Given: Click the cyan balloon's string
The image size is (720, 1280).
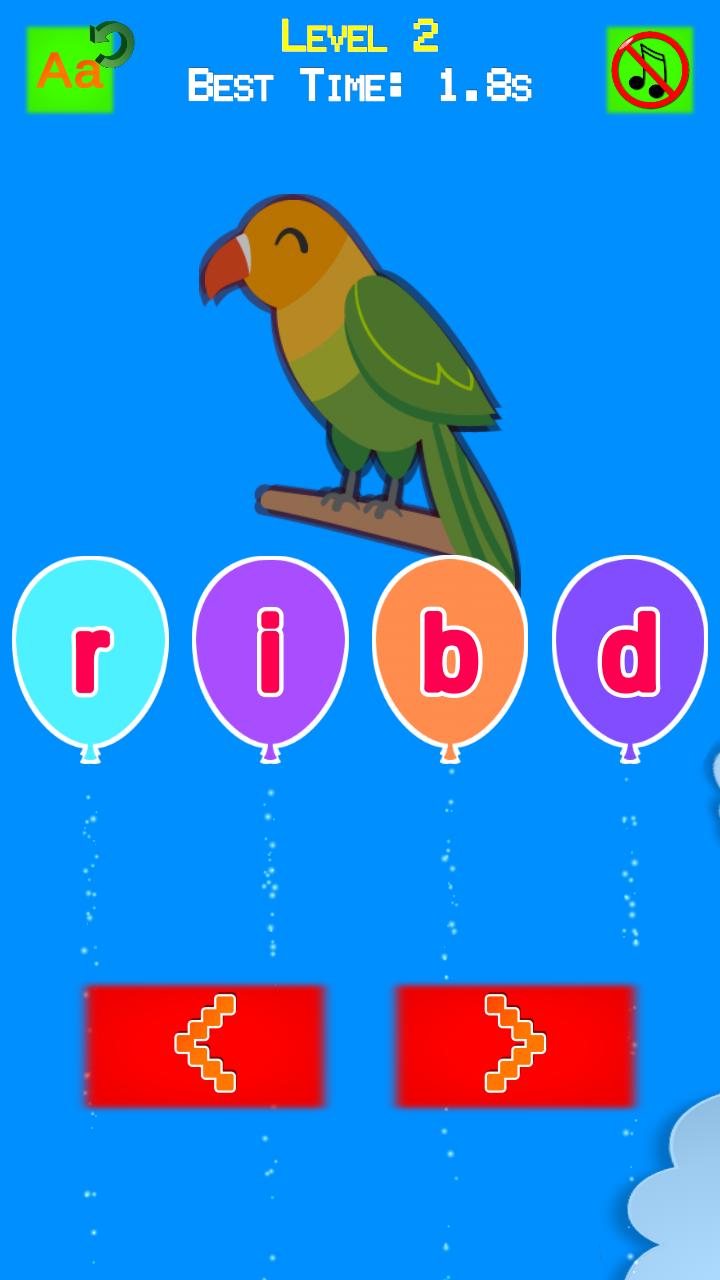Looking at the screenshot, I should coord(90,755).
